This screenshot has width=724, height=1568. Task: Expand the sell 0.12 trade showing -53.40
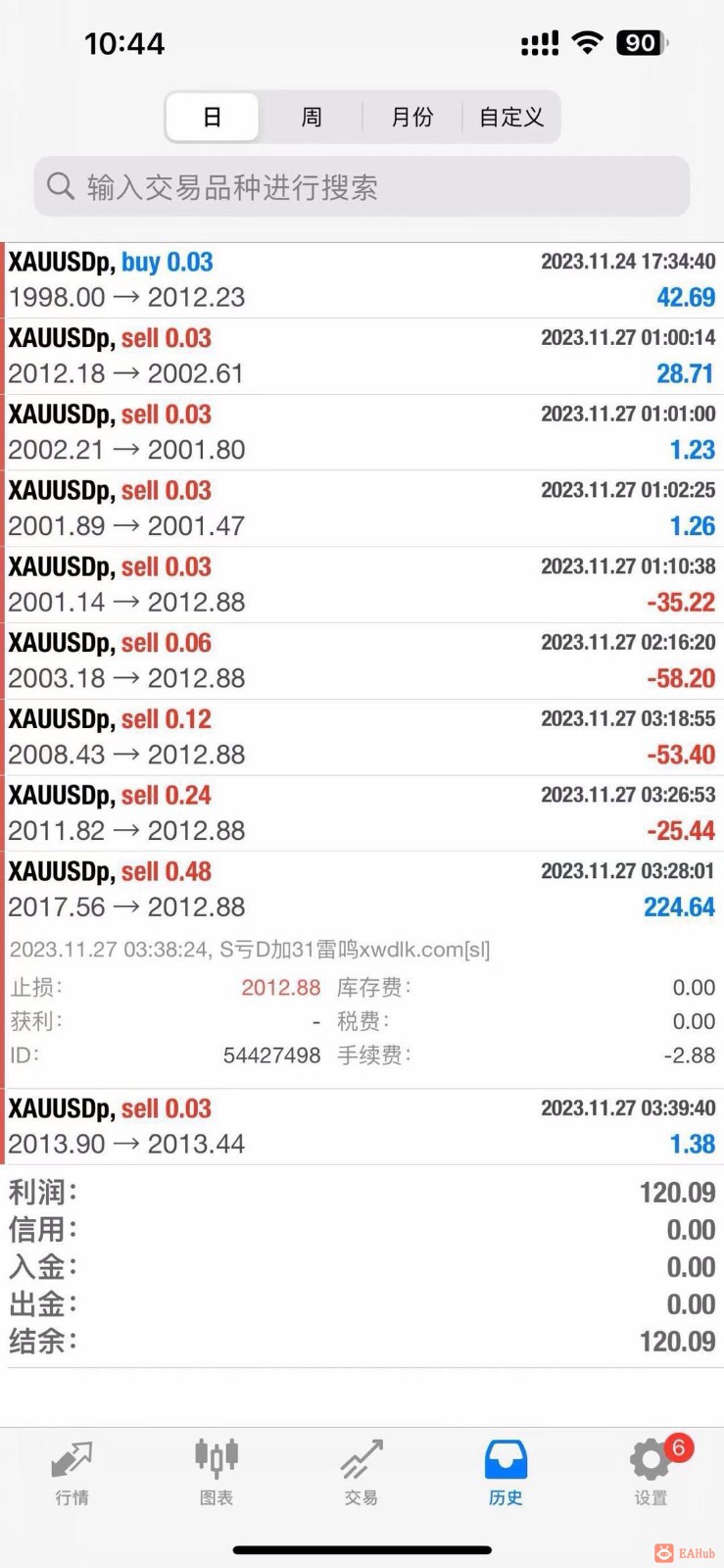pyautogui.click(x=362, y=737)
